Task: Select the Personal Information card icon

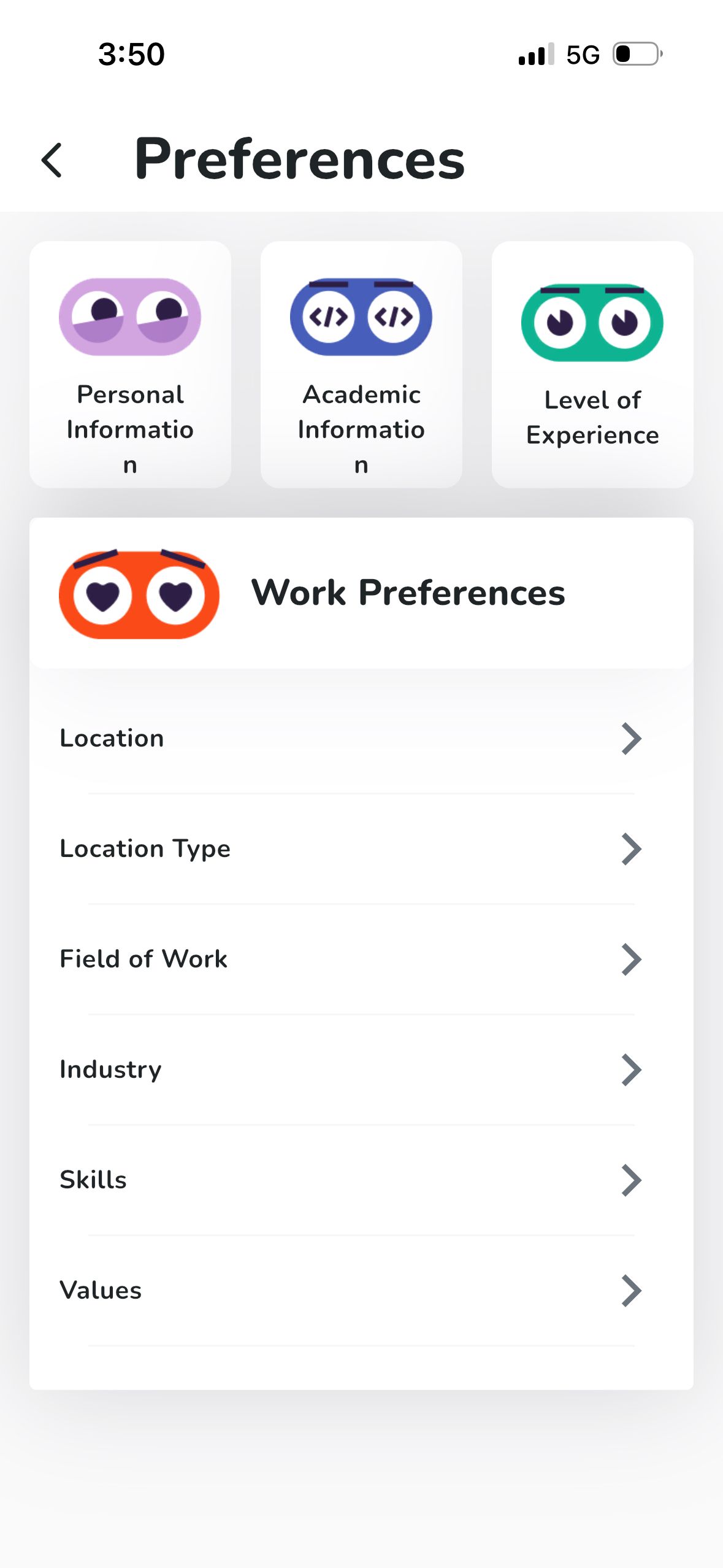Action: (129, 317)
